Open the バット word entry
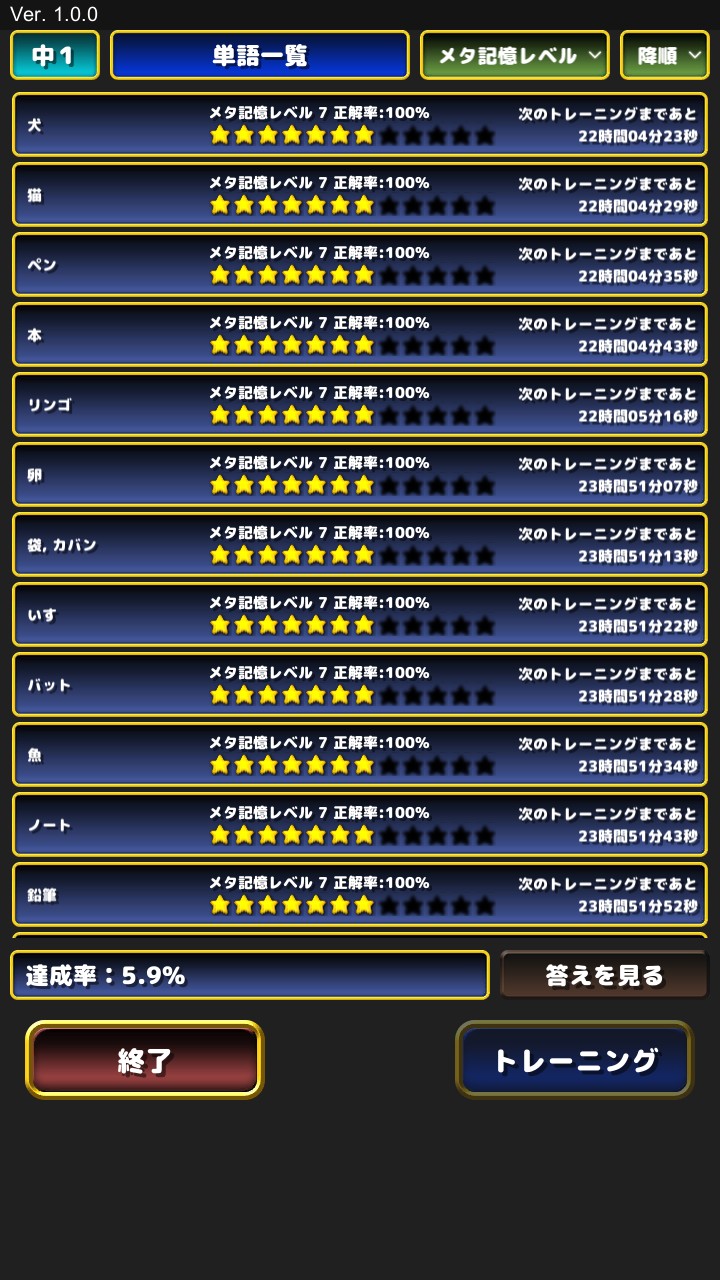The width and height of the screenshot is (720, 1280). click(360, 685)
